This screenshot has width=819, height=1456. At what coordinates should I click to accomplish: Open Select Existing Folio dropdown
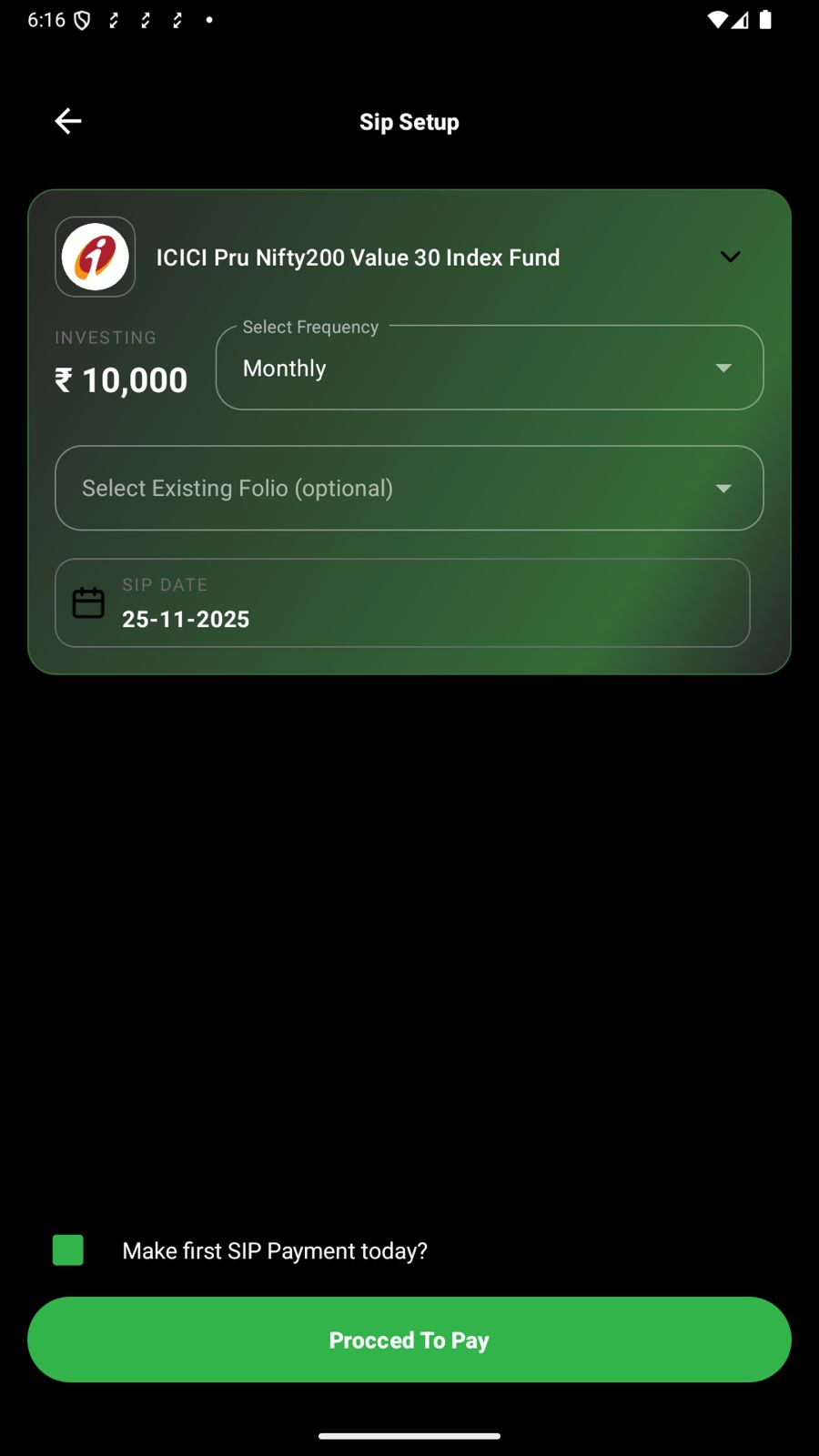409,489
